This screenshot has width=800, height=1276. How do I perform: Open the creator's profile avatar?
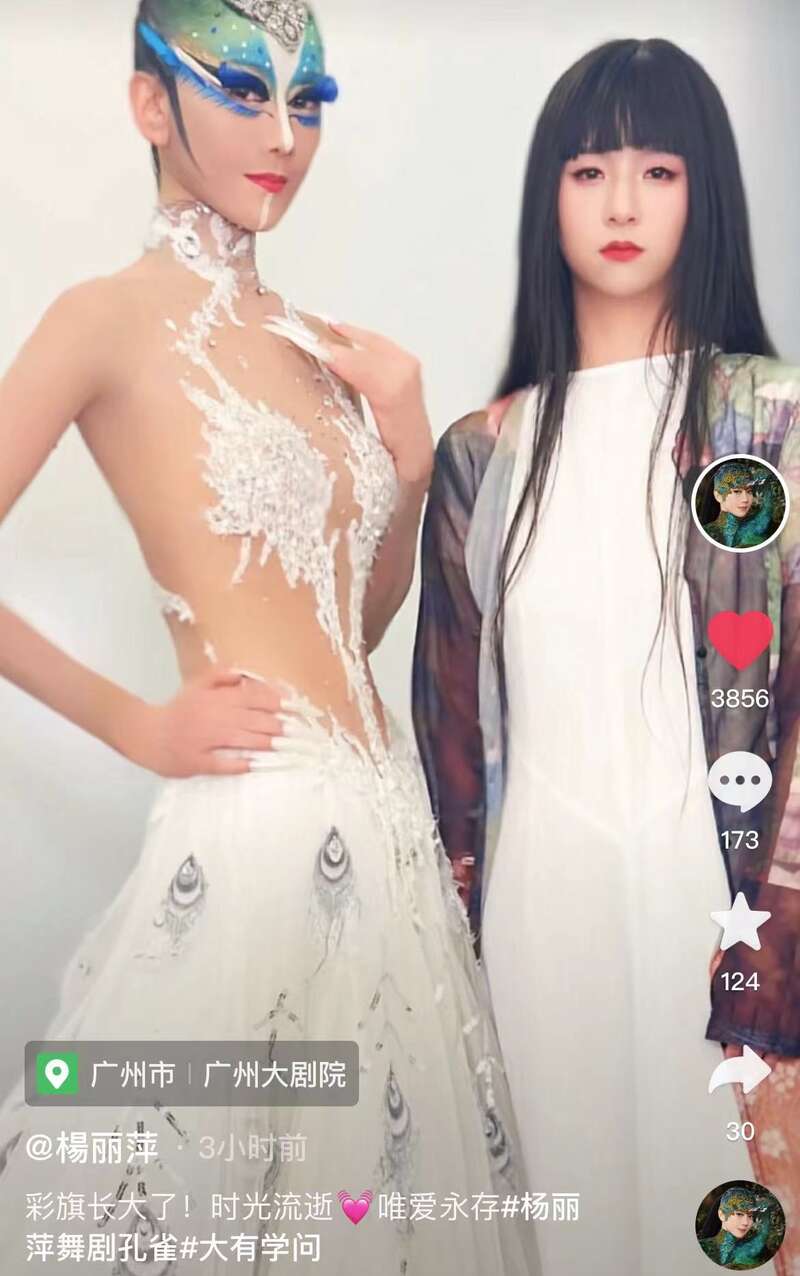(x=739, y=503)
